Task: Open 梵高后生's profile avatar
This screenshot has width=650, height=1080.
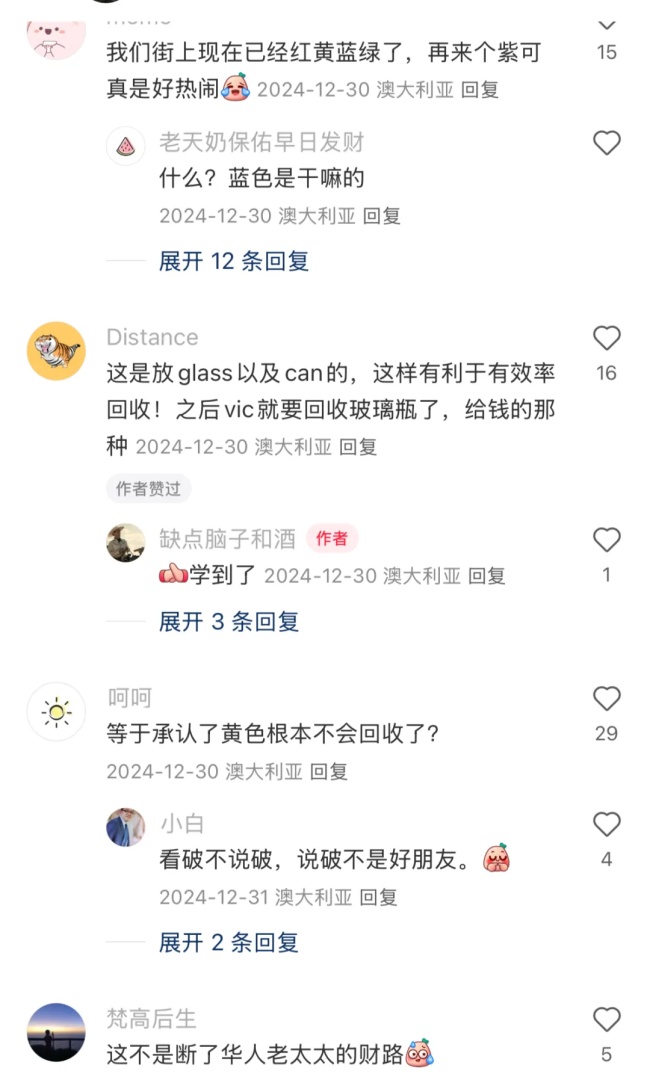Action: [x=56, y=1032]
